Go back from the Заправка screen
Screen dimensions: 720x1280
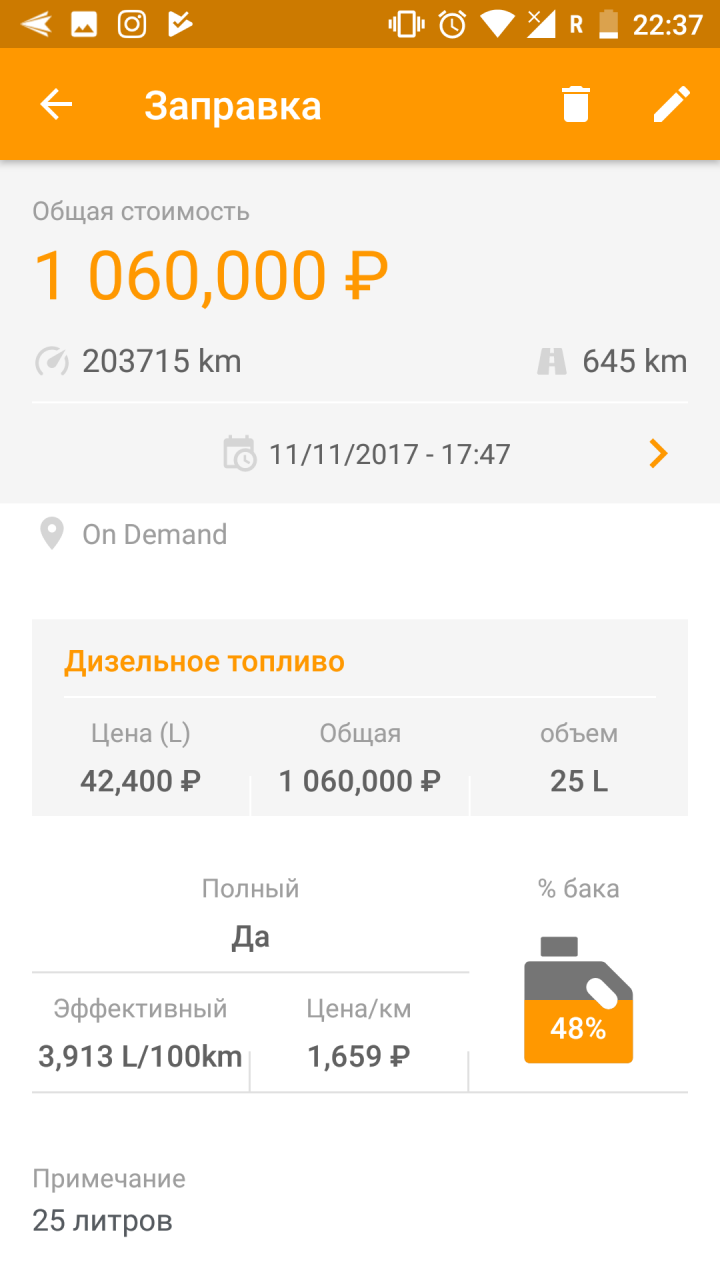pos(56,105)
